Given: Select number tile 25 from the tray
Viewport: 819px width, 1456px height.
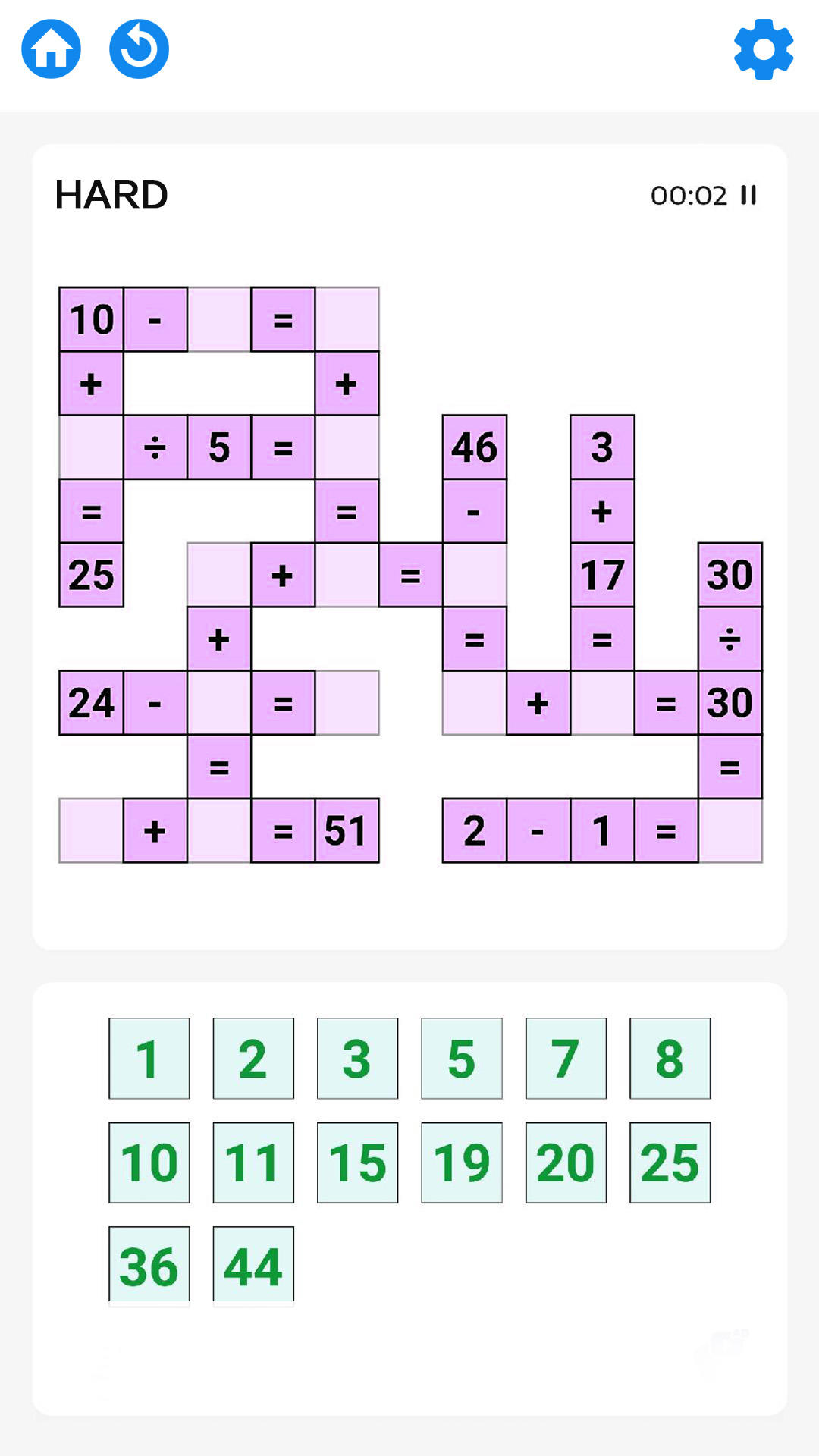Looking at the screenshot, I should [670, 1163].
